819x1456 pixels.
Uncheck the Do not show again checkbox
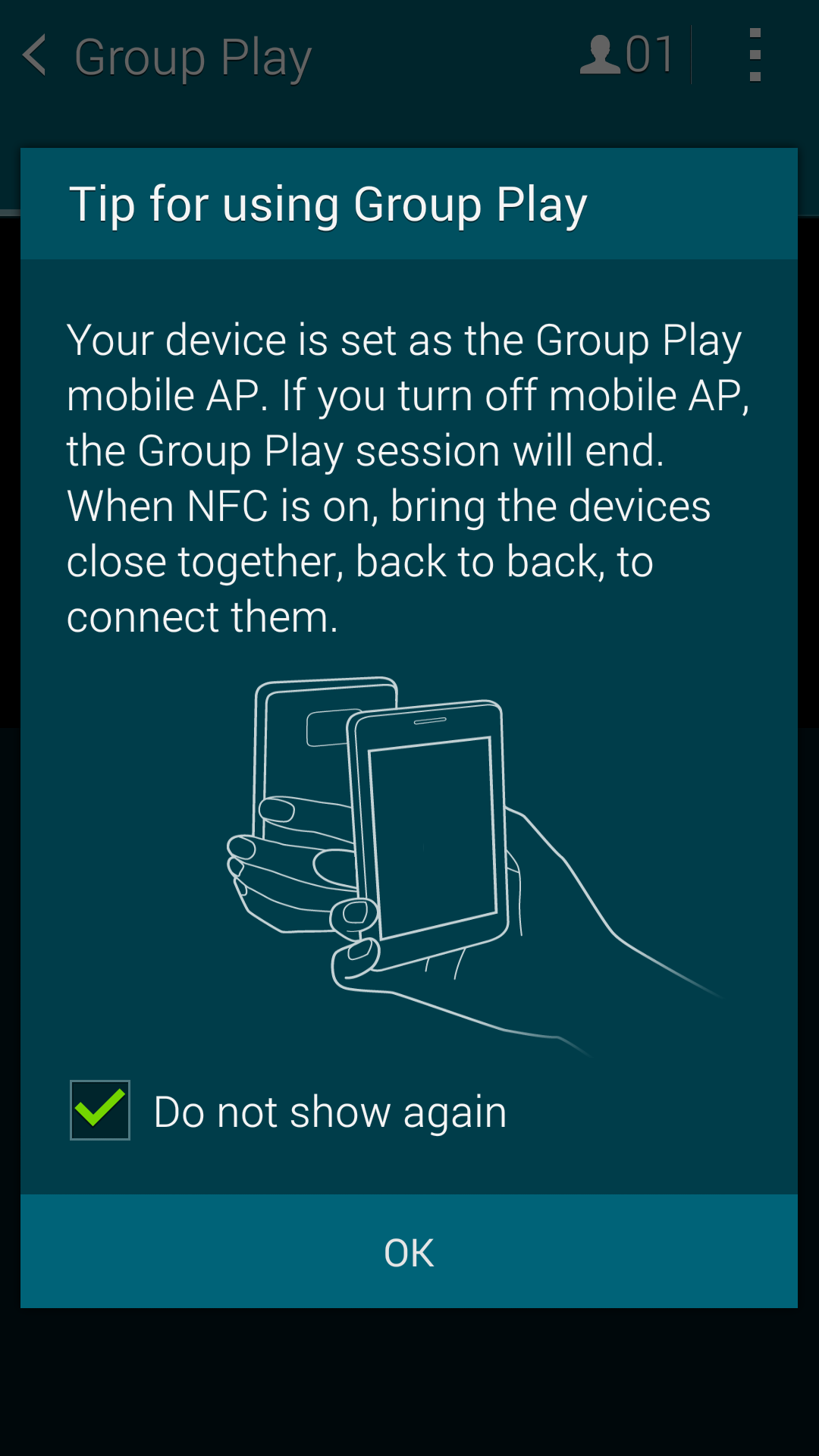coord(100,1110)
